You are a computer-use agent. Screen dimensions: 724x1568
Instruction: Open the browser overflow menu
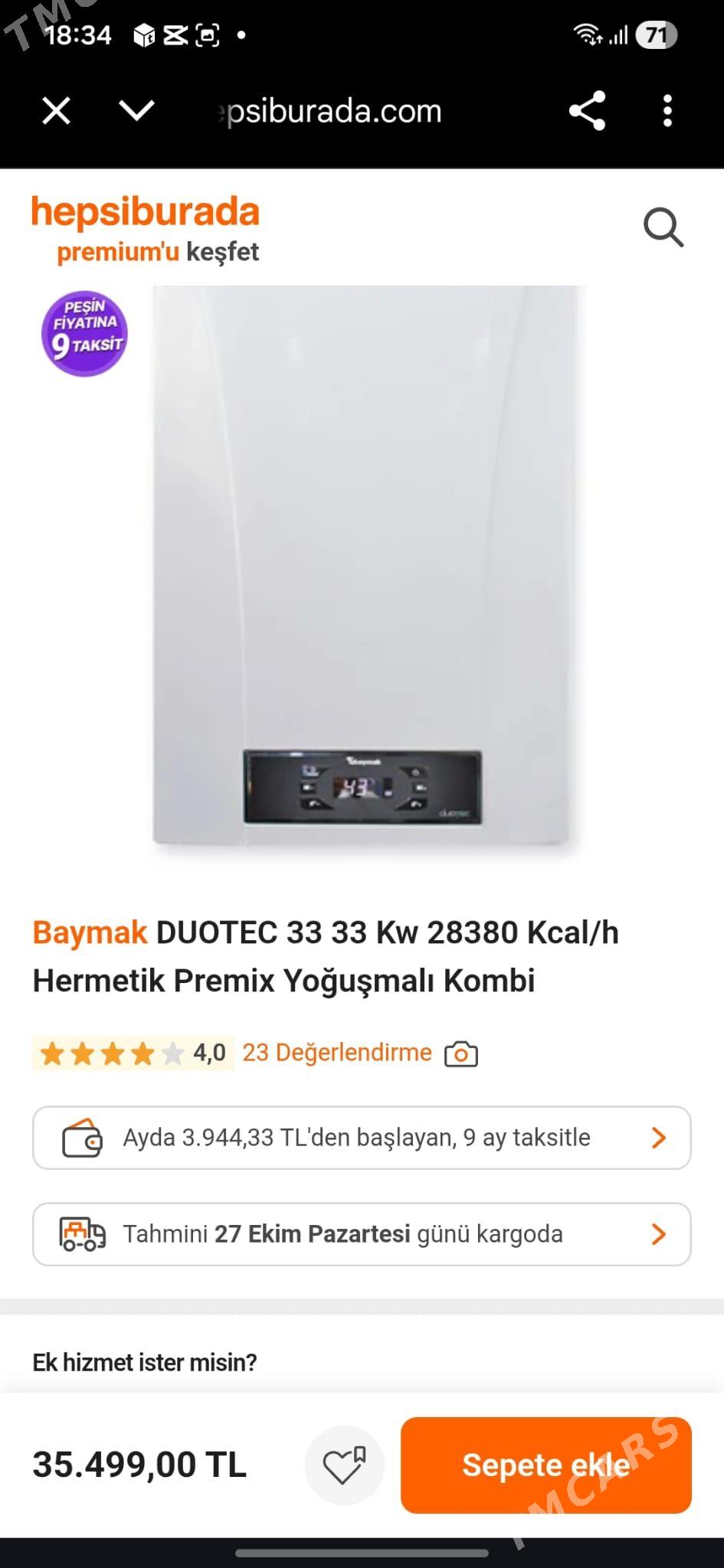tap(667, 111)
